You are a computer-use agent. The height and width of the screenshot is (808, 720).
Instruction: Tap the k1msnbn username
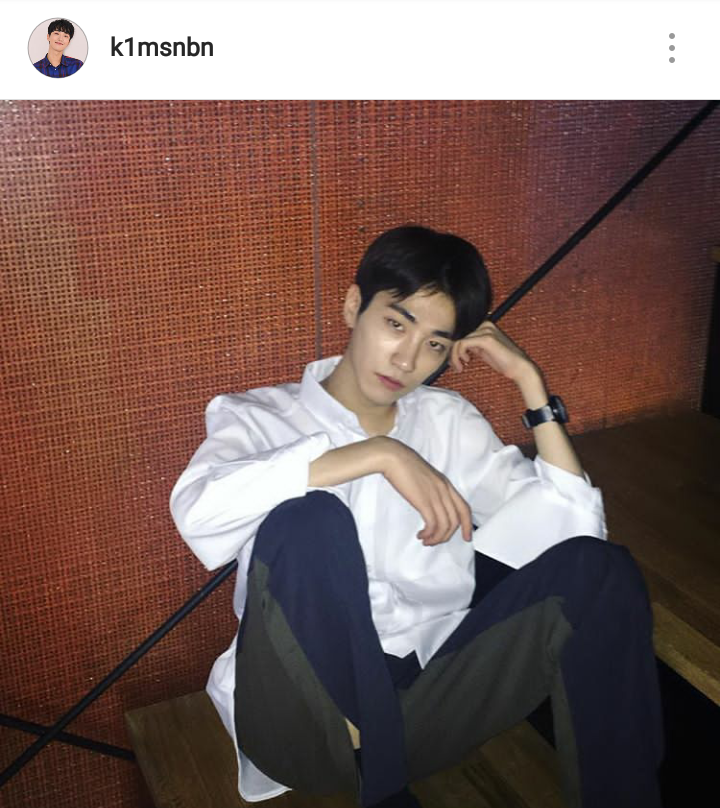click(x=162, y=47)
